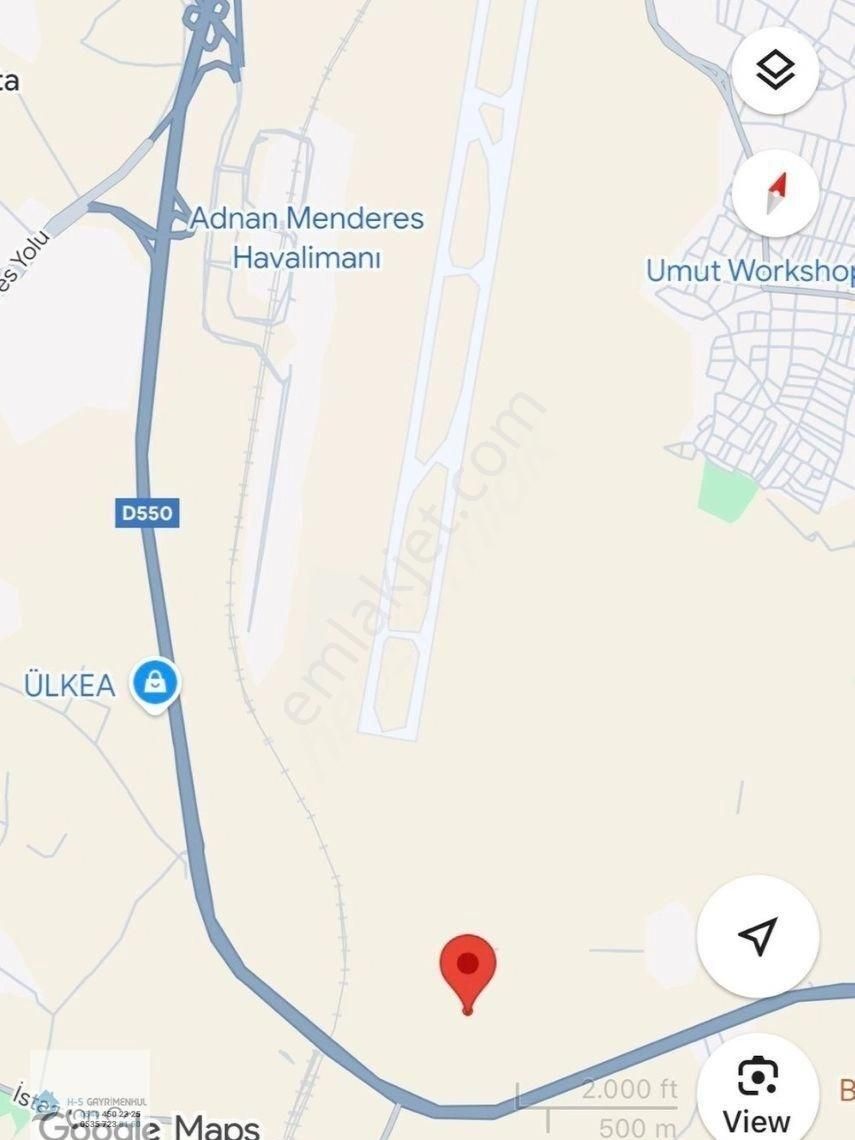This screenshot has height=1140, width=855.
Task: Click the D550 highway shield
Action: 146,513
